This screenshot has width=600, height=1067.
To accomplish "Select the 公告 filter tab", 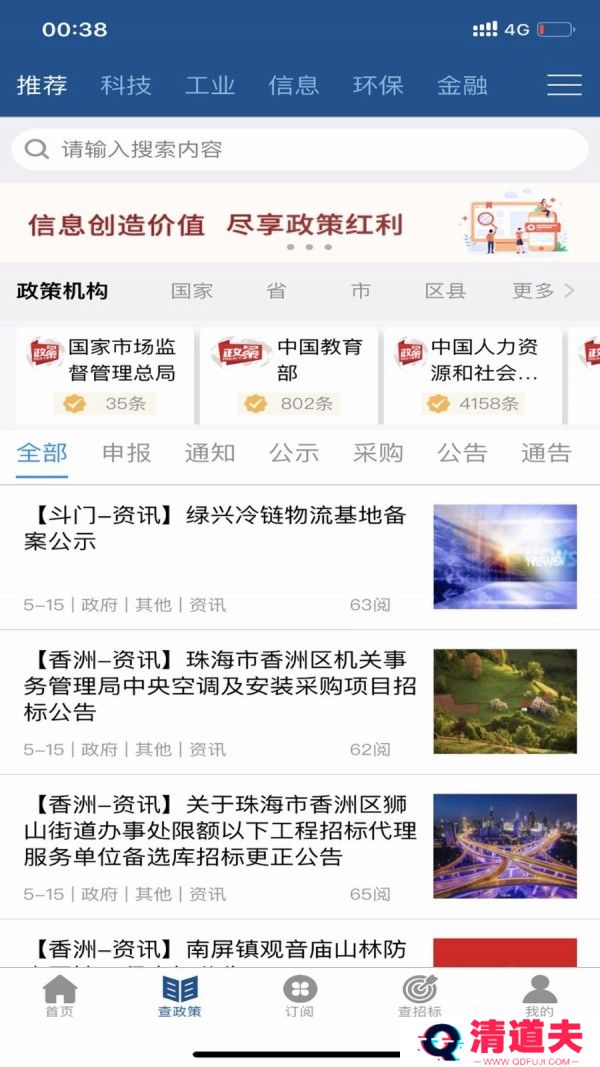I will click(462, 453).
